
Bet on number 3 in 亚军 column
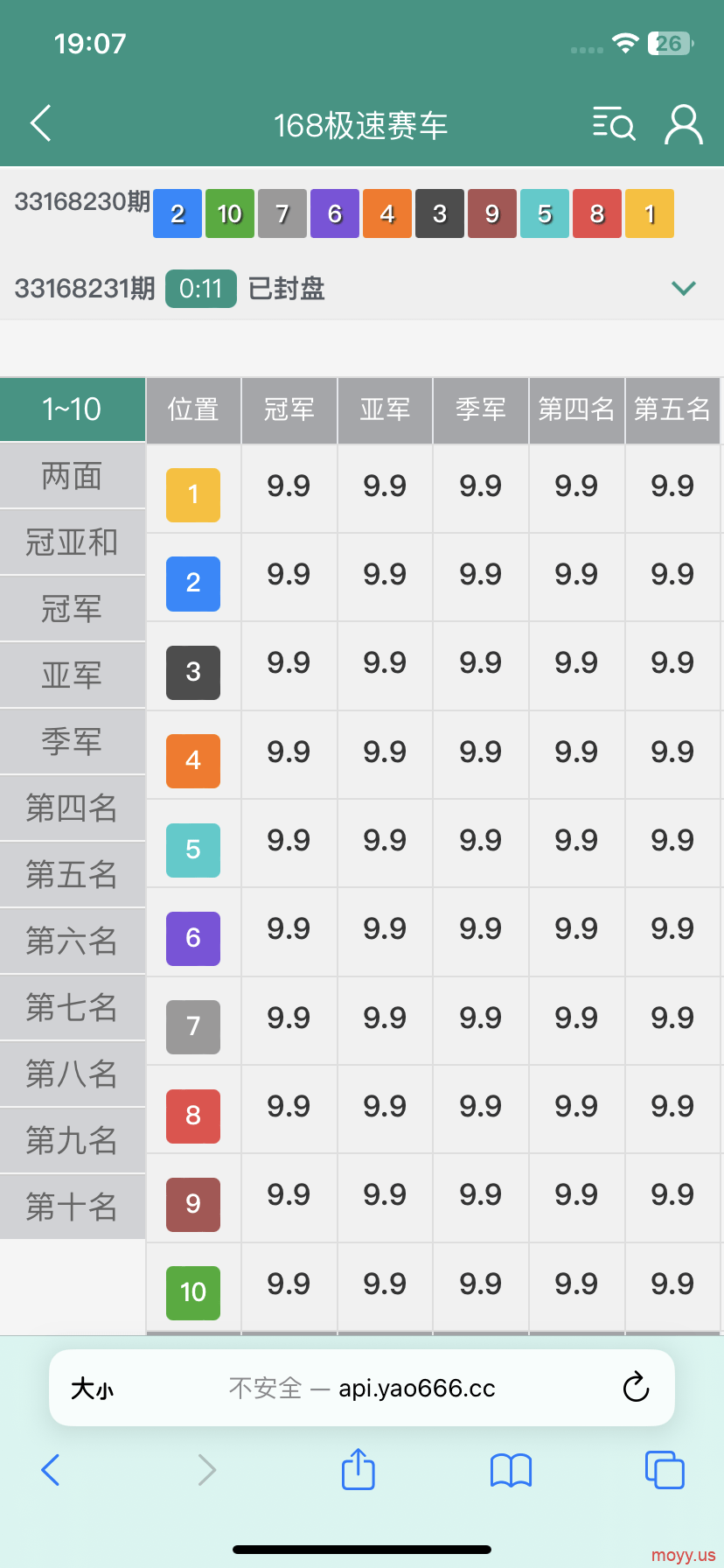(x=385, y=665)
